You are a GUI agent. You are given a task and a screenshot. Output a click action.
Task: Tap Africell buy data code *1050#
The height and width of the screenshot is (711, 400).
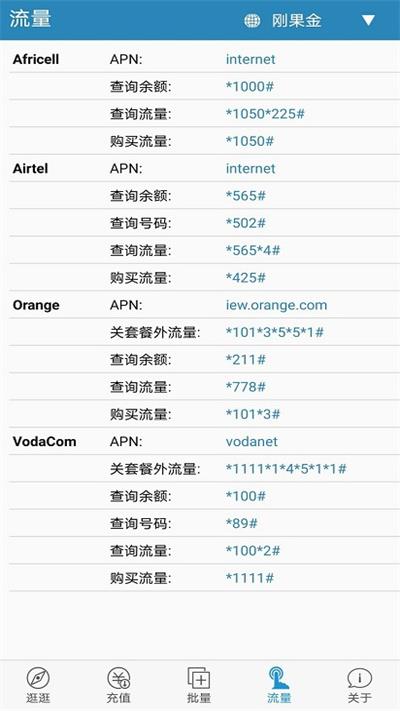[x=250, y=141]
